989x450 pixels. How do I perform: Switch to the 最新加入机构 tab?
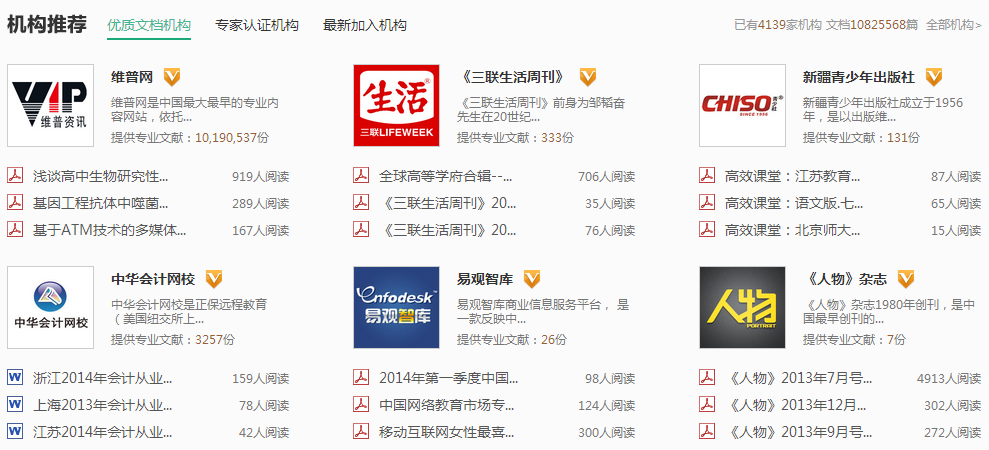coord(365,25)
